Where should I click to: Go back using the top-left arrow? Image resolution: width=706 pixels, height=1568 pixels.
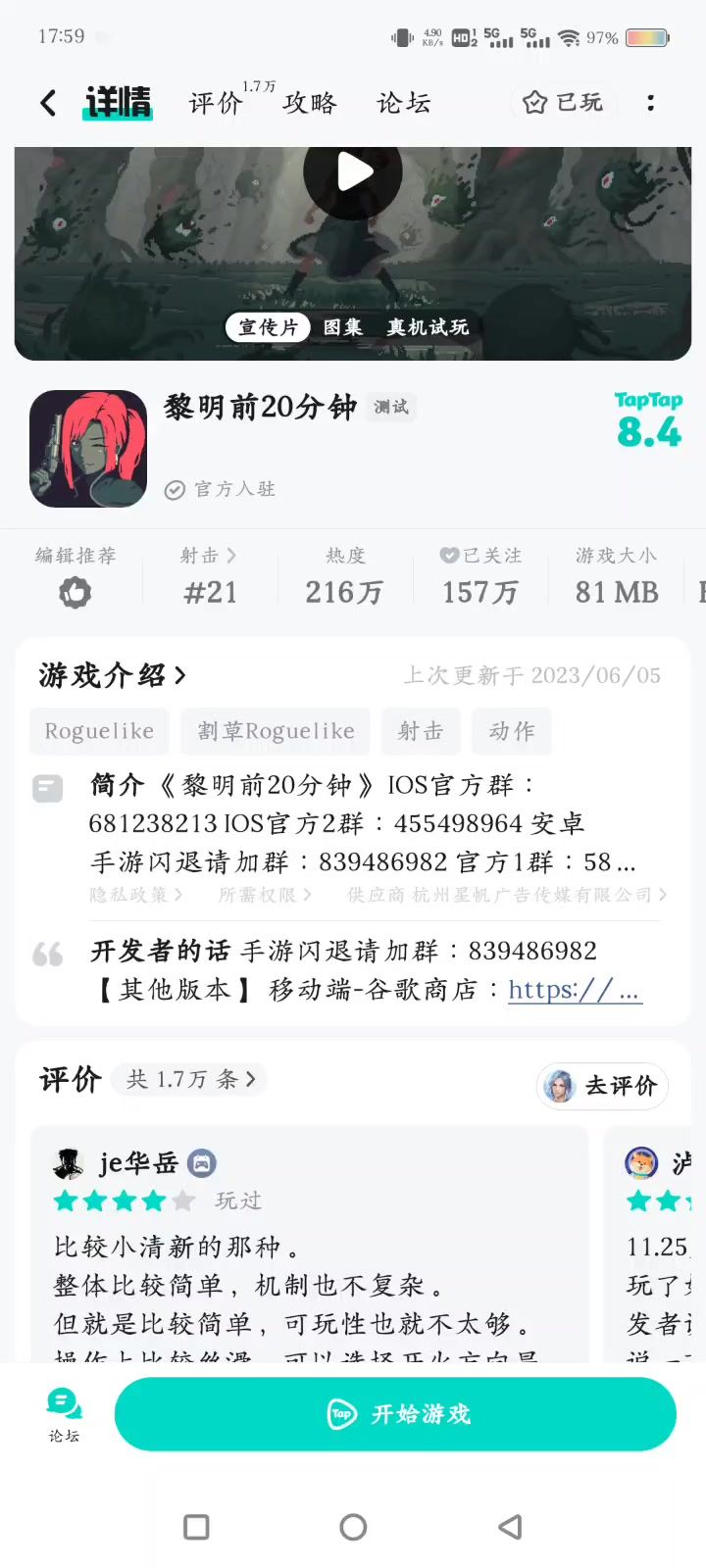tap(48, 103)
